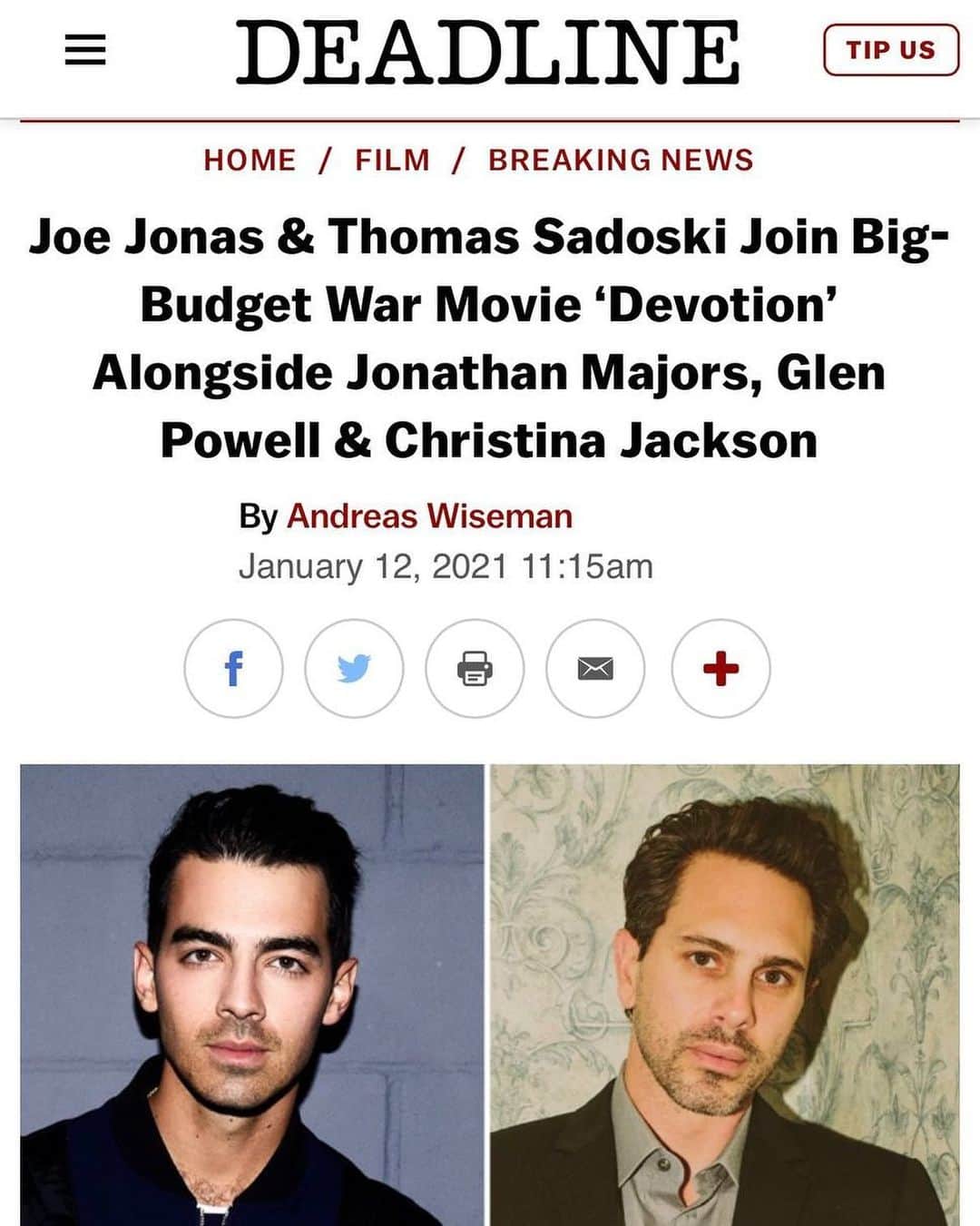This screenshot has height=1226, width=980.
Task: Share the article on Facebook
Action: click(233, 669)
